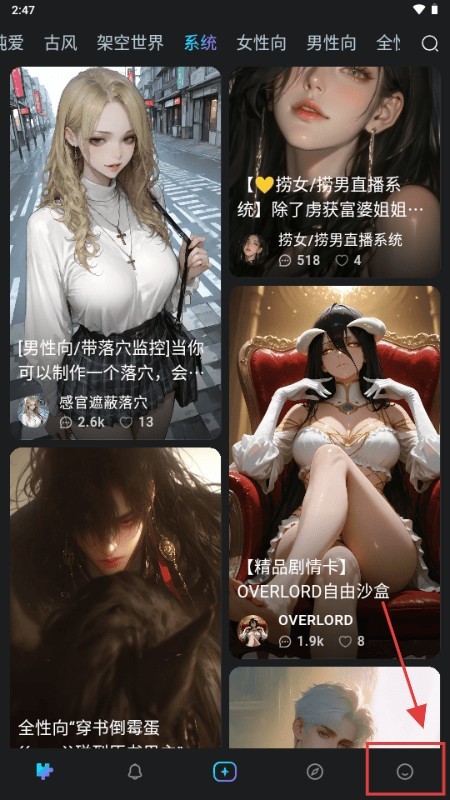Switch to the 架空世界 tab
The image size is (450, 800).
coord(130,43)
